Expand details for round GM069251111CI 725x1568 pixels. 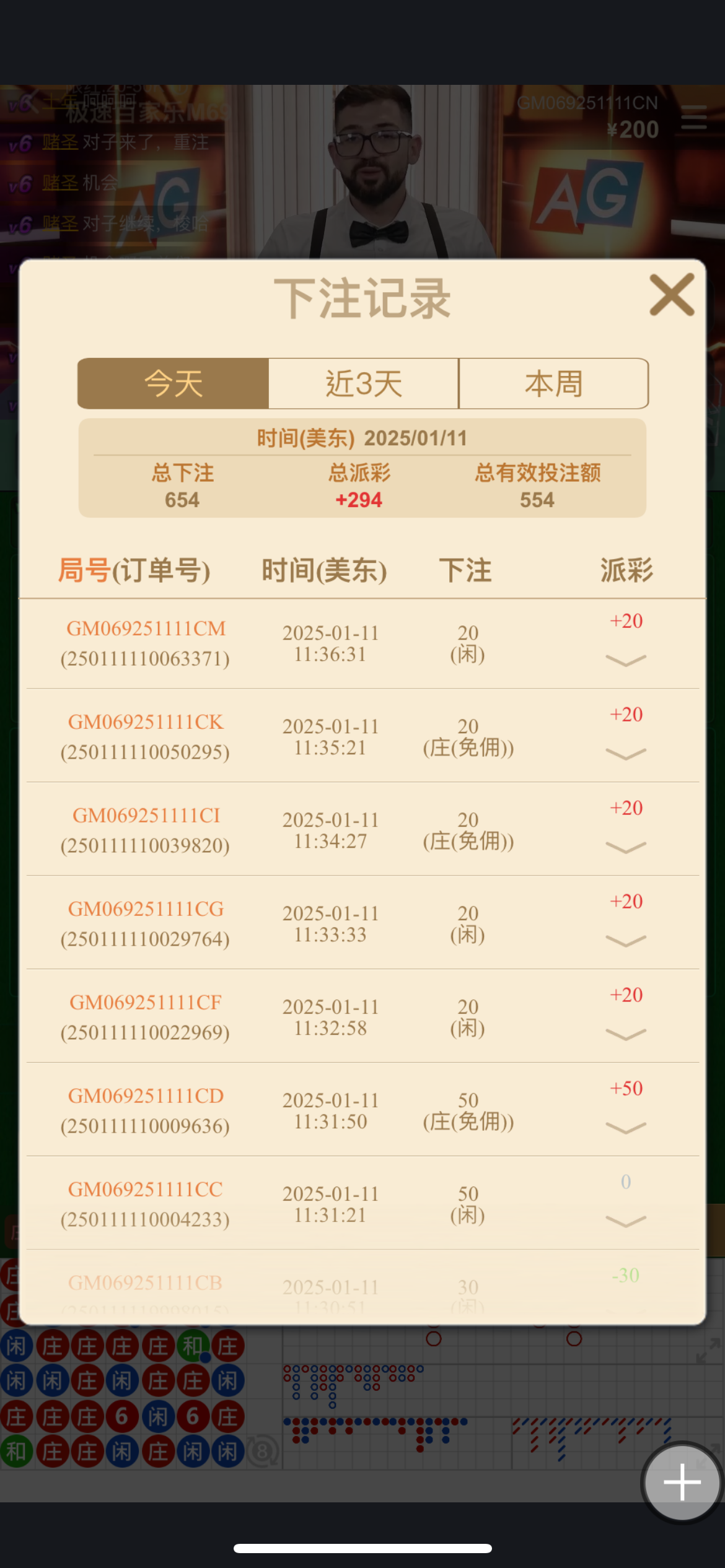(625, 848)
